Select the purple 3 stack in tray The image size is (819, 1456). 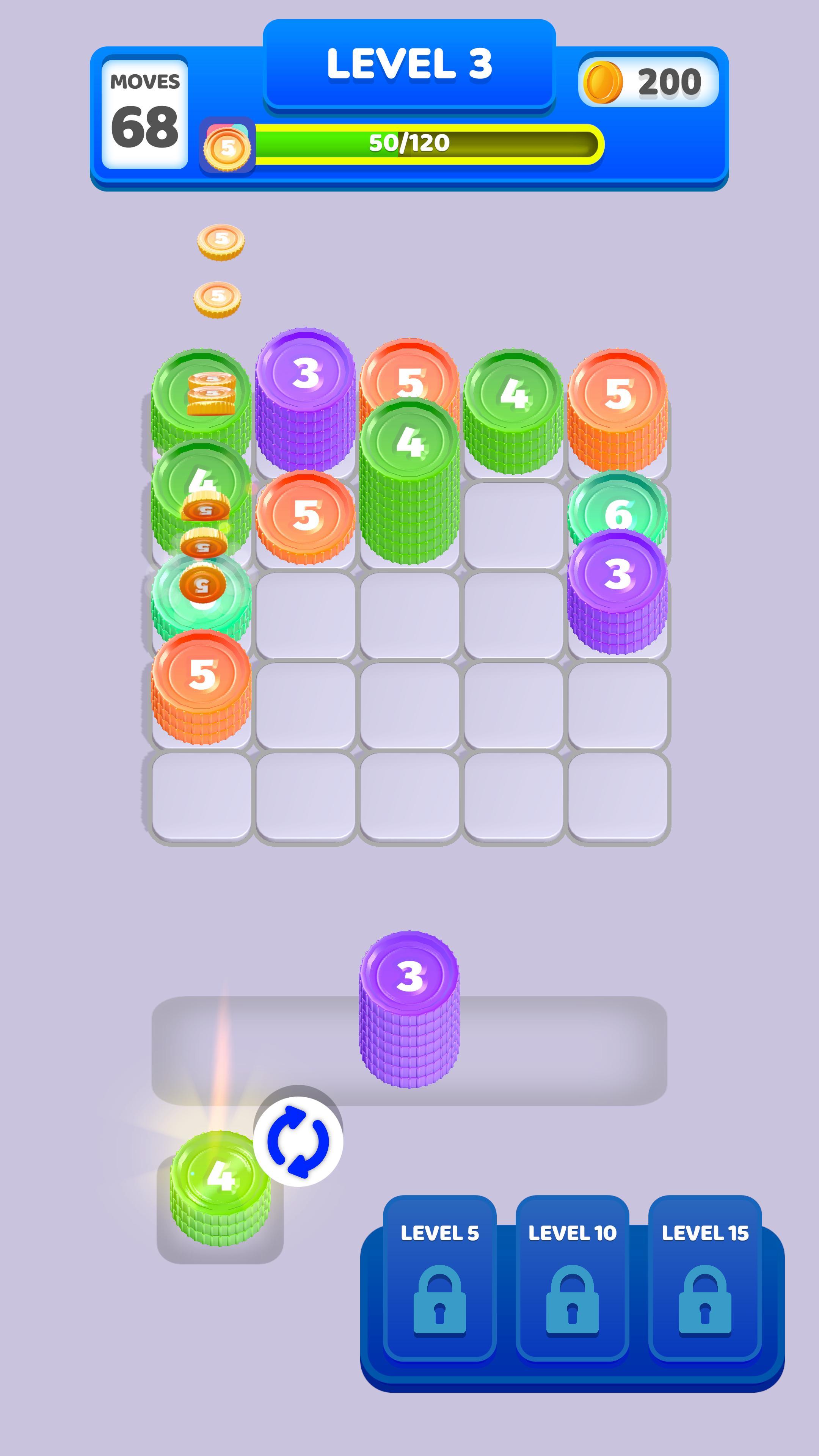coord(409,1009)
